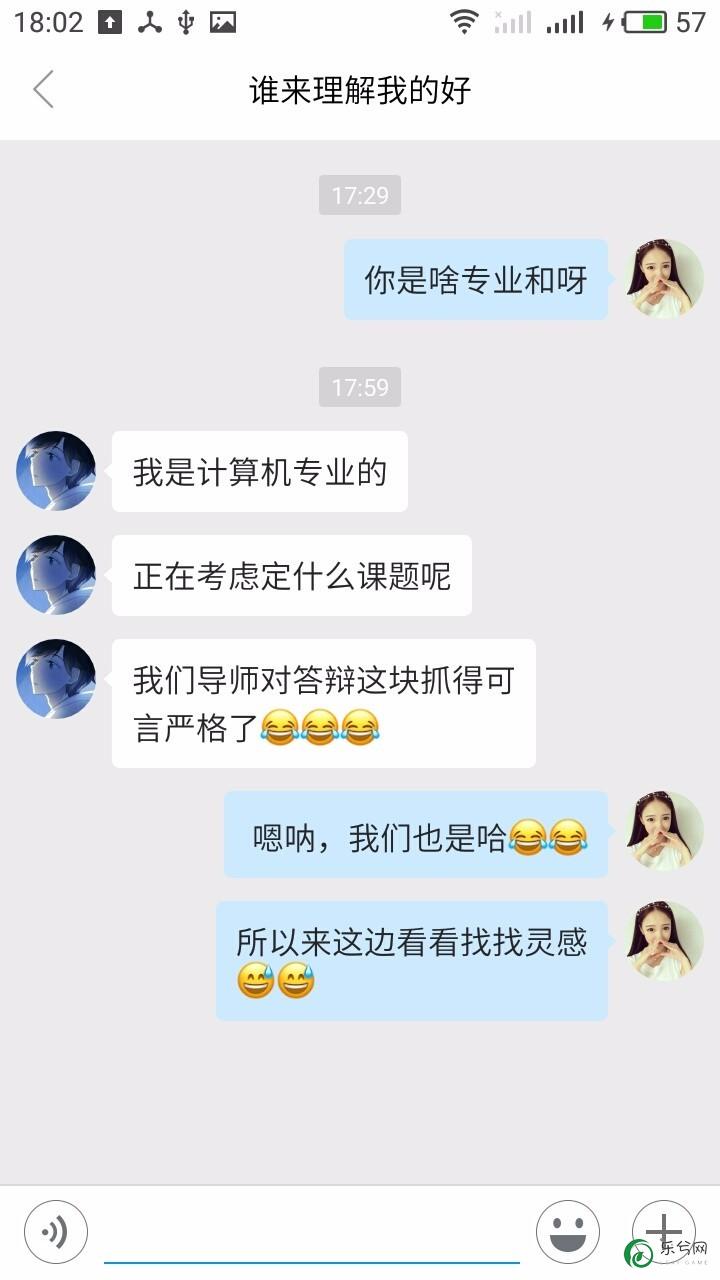The image size is (720, 1280).
Task: Go back from the chat
Action: (43, 90)
